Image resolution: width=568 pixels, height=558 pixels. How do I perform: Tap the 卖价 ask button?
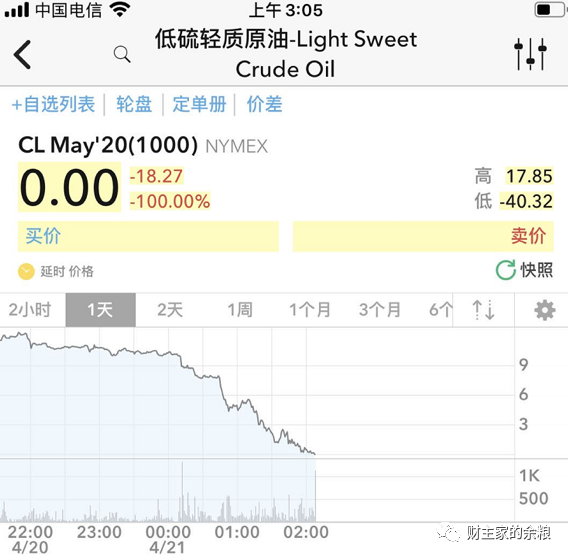point(423,236)
